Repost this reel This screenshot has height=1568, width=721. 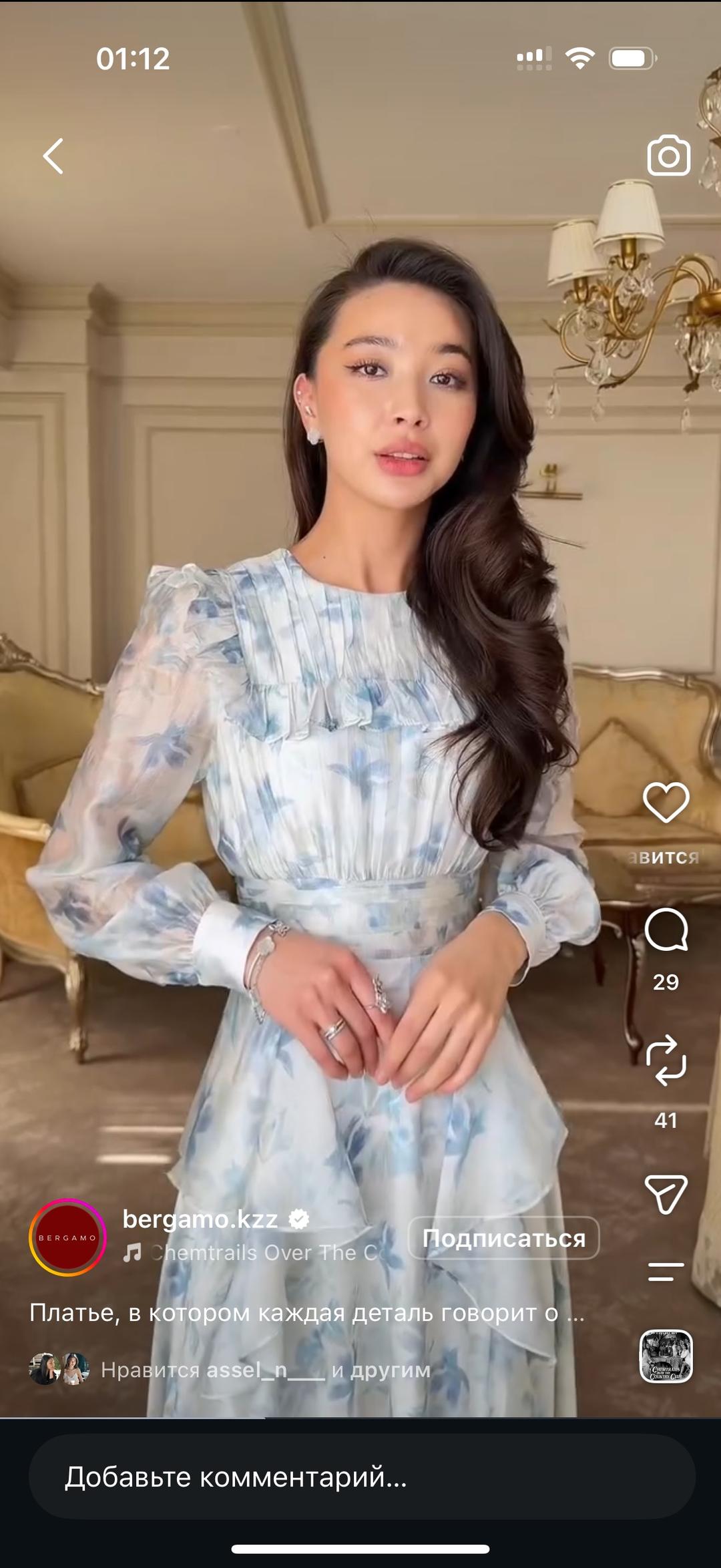tap(666, 1060)
